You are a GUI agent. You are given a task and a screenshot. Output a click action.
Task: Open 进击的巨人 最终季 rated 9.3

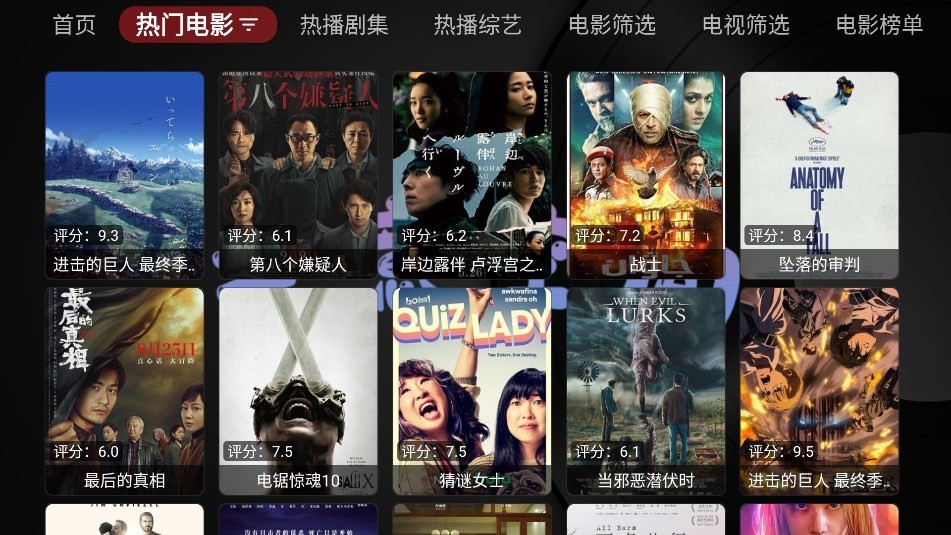(125, 174)
